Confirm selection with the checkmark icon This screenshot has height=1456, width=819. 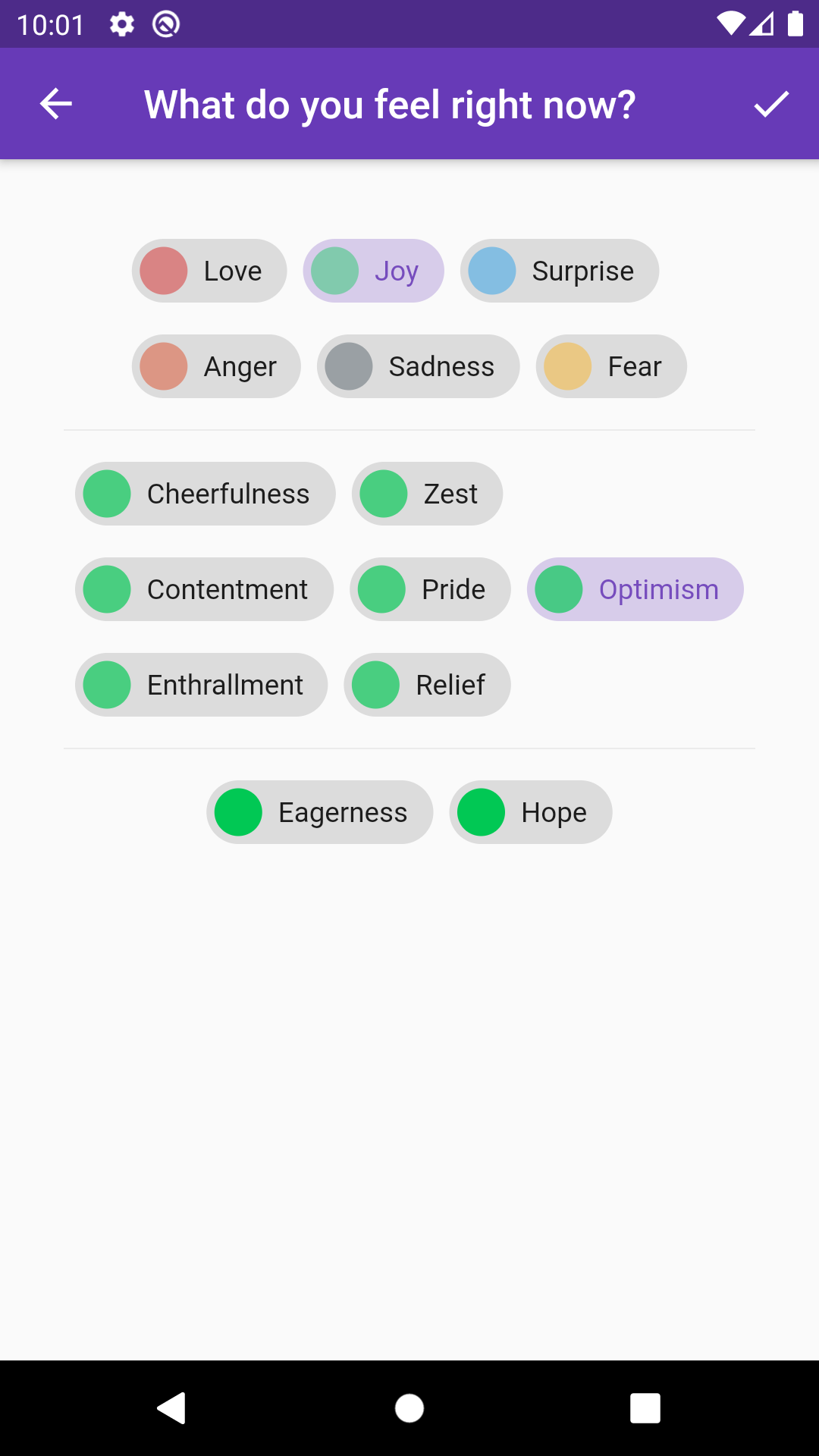point(771,104)
